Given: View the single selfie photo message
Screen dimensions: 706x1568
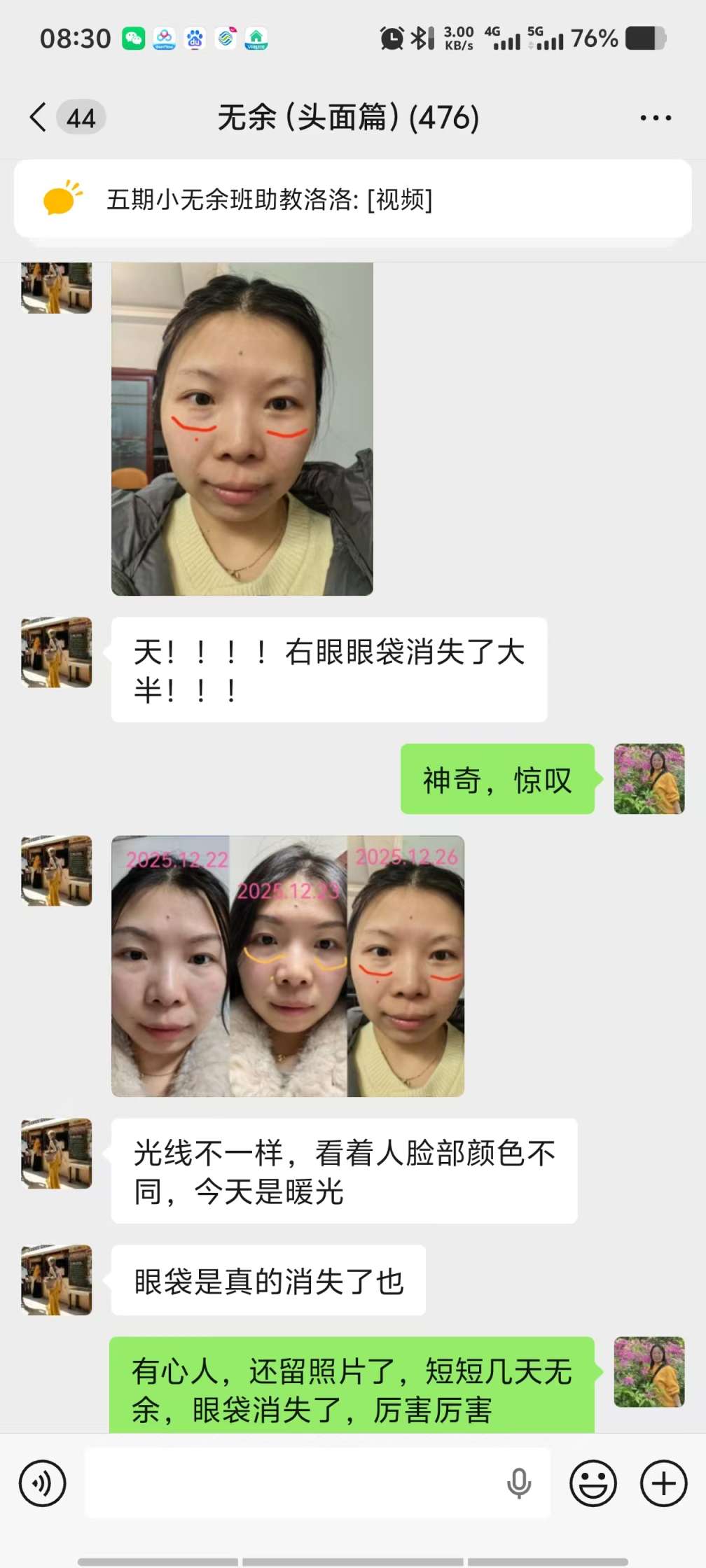Looking at the screenshot, I should [242, 428].
